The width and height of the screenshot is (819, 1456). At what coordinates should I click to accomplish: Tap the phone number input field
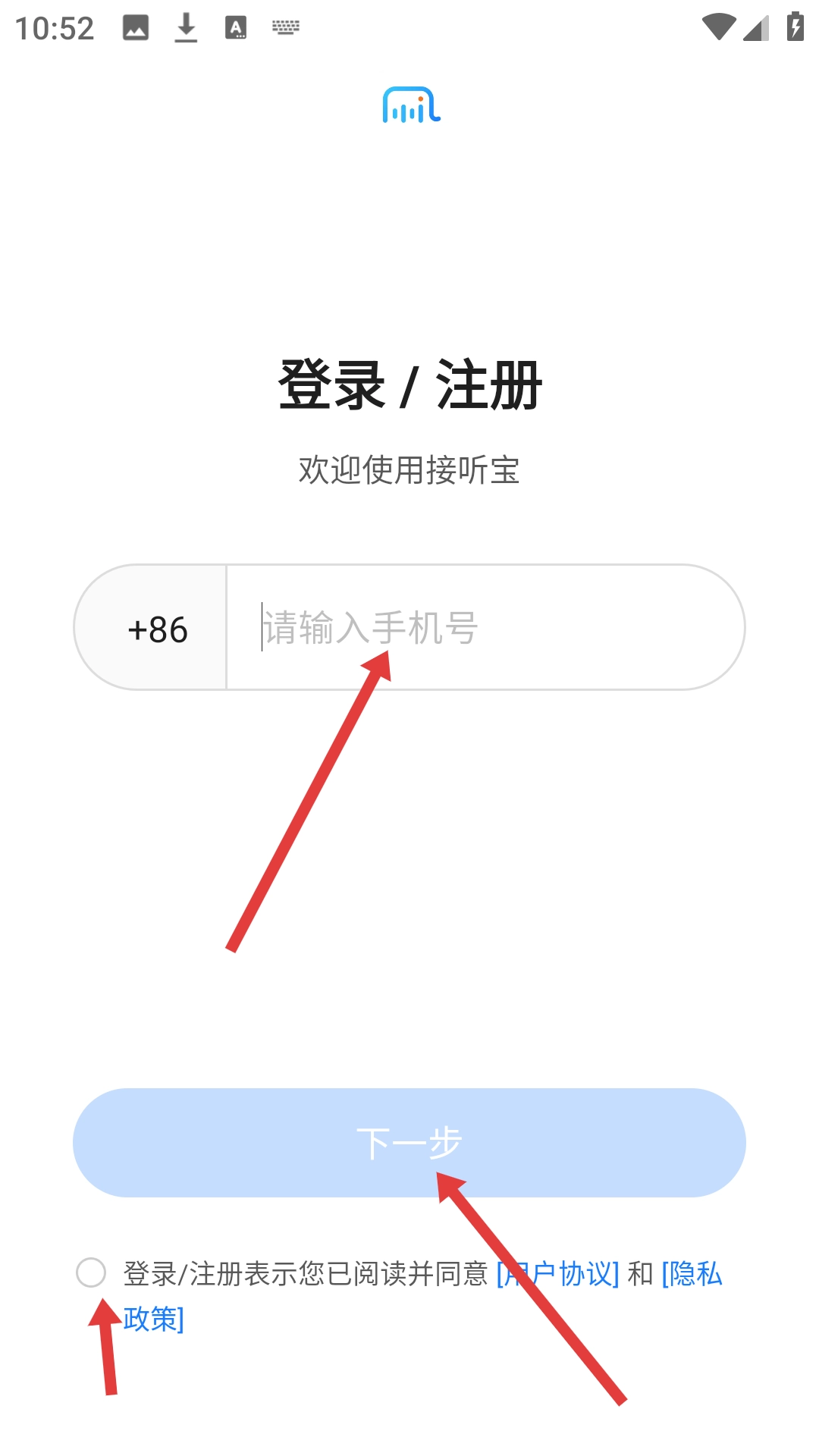click(x=485, y=628)
